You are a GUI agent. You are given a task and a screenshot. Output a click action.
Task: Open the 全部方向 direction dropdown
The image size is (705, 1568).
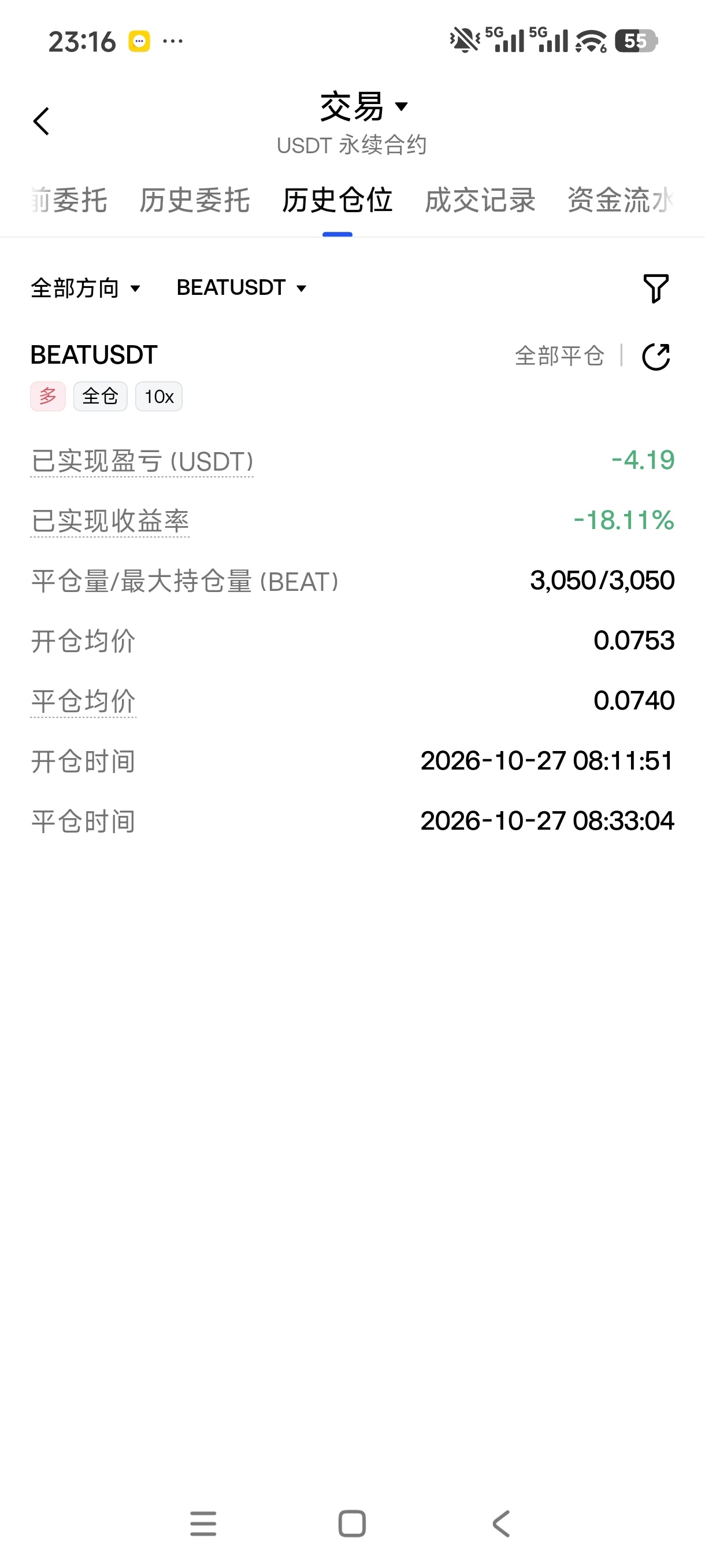[x=86, y=288]
